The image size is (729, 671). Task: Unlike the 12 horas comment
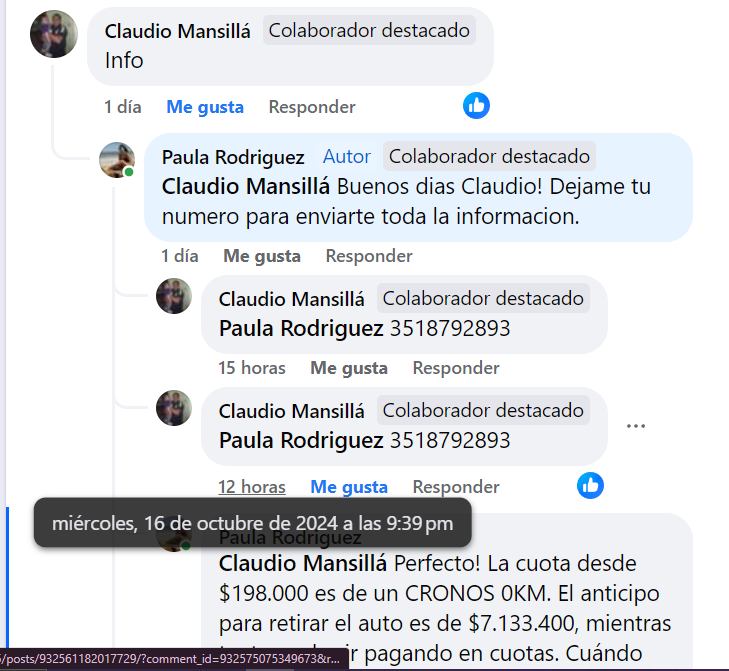349,487
